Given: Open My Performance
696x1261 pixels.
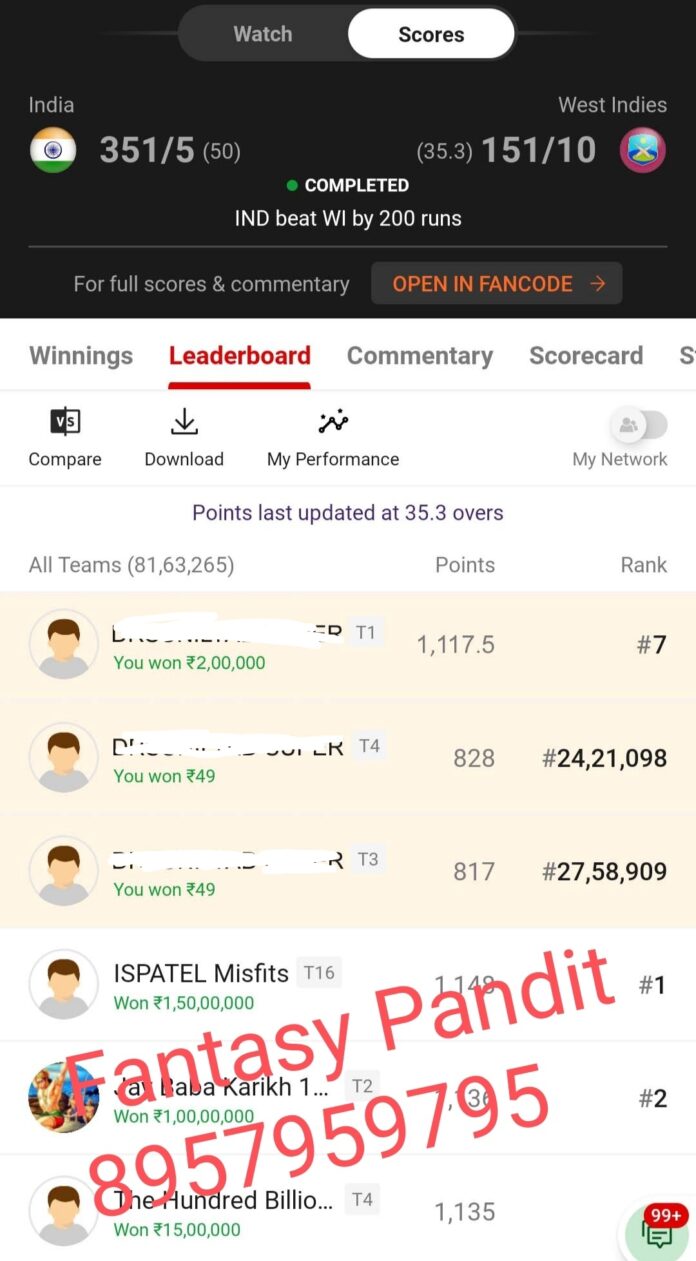Looking at the screenshot, I should click(333, 438).
